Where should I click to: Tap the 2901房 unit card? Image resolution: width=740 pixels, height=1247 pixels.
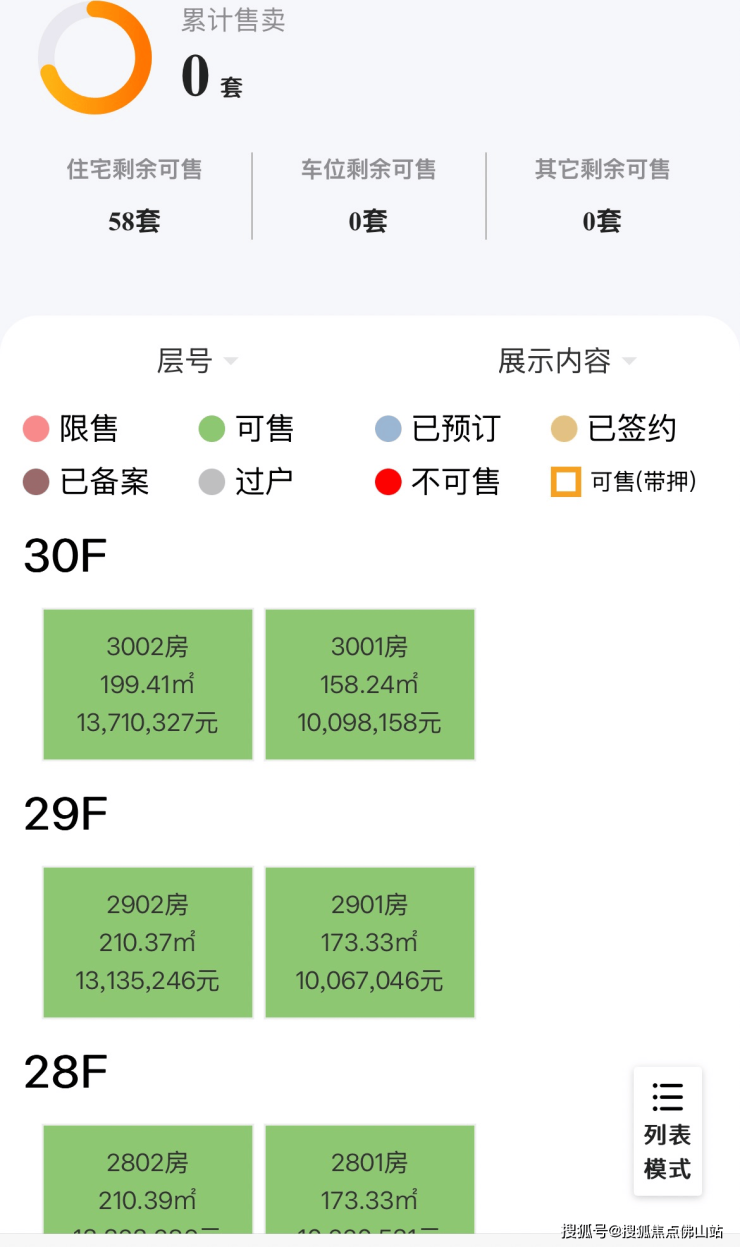[x=370, y=942]
